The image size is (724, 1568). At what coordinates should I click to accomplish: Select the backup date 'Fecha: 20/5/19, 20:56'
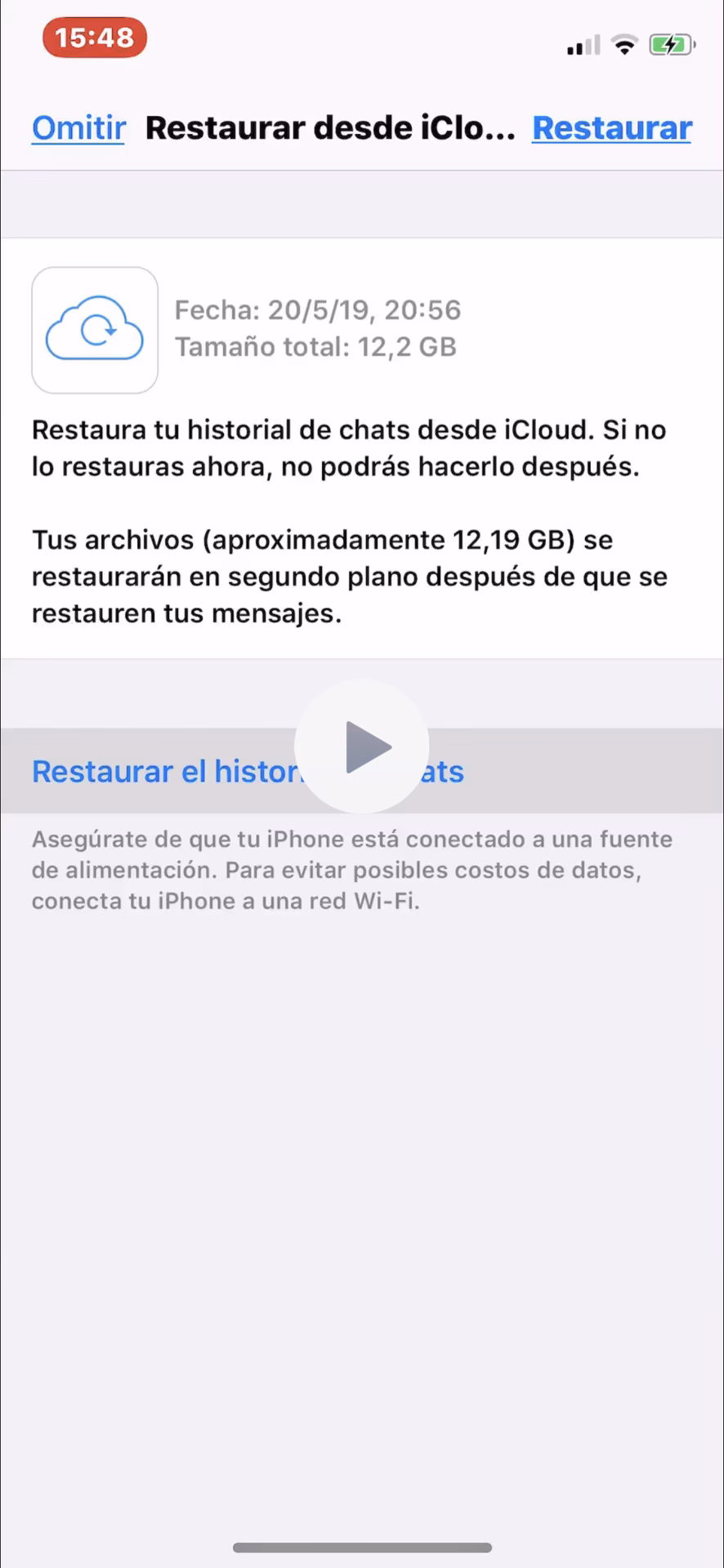[x=317, y=310]
